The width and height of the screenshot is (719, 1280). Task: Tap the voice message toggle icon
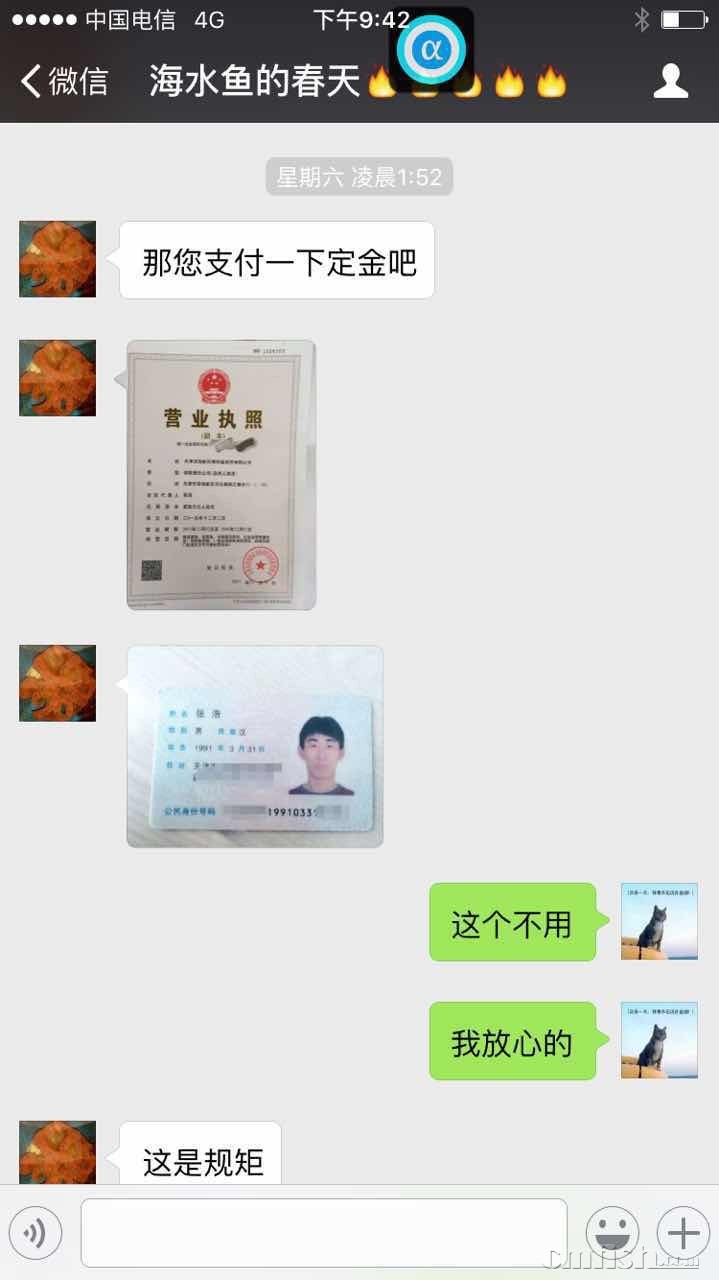coord(36,1233)
